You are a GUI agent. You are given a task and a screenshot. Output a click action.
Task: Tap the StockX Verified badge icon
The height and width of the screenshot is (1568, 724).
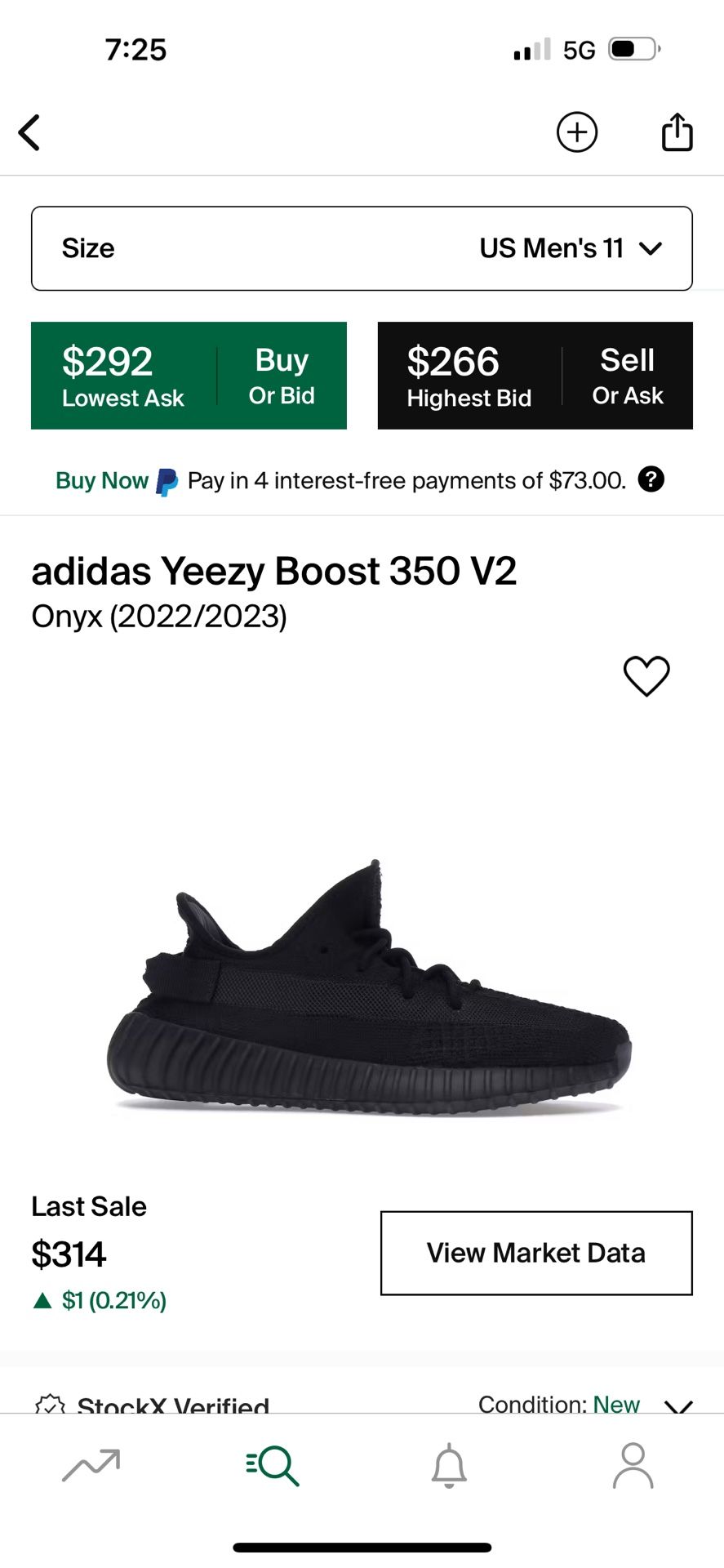(52, 1403)
